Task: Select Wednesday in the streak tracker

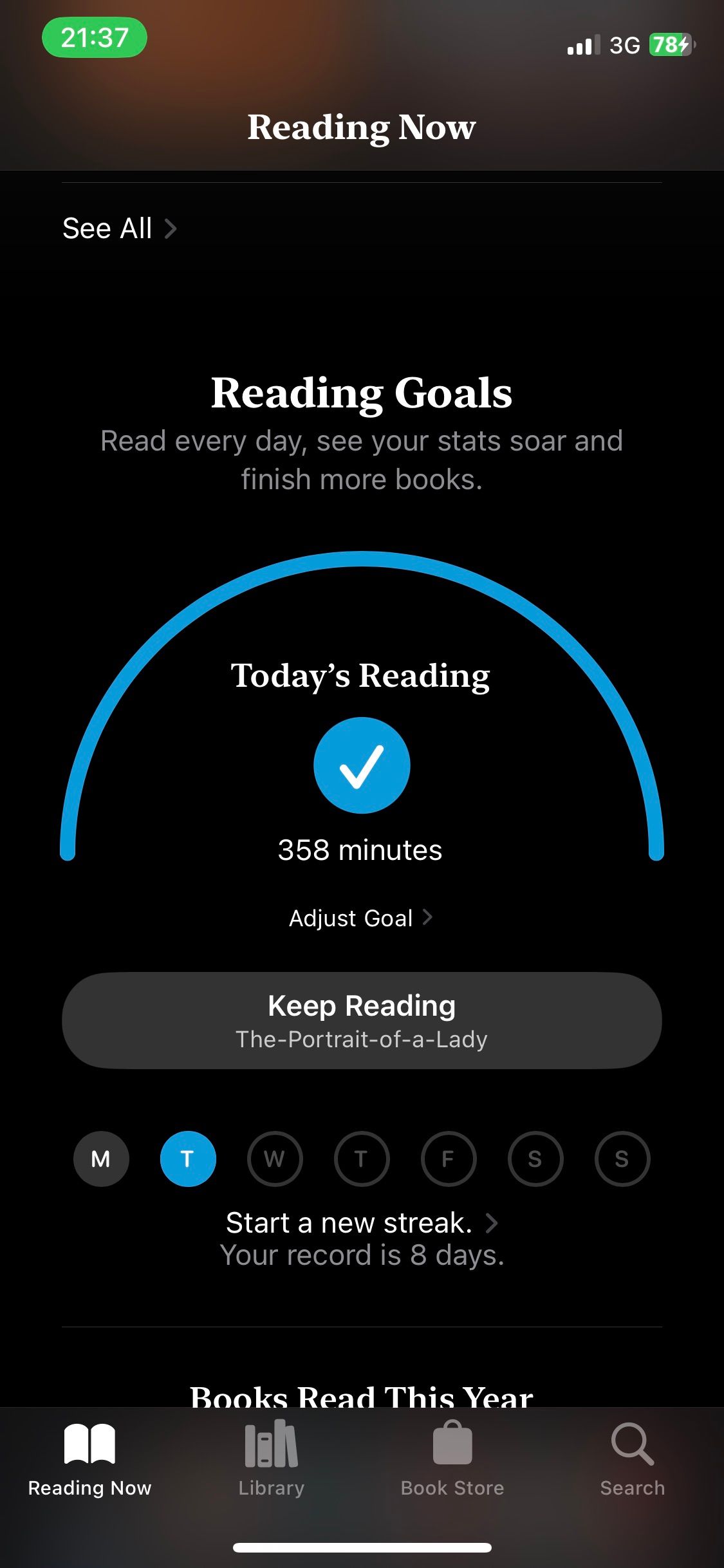Action: tap(275, 1159)
